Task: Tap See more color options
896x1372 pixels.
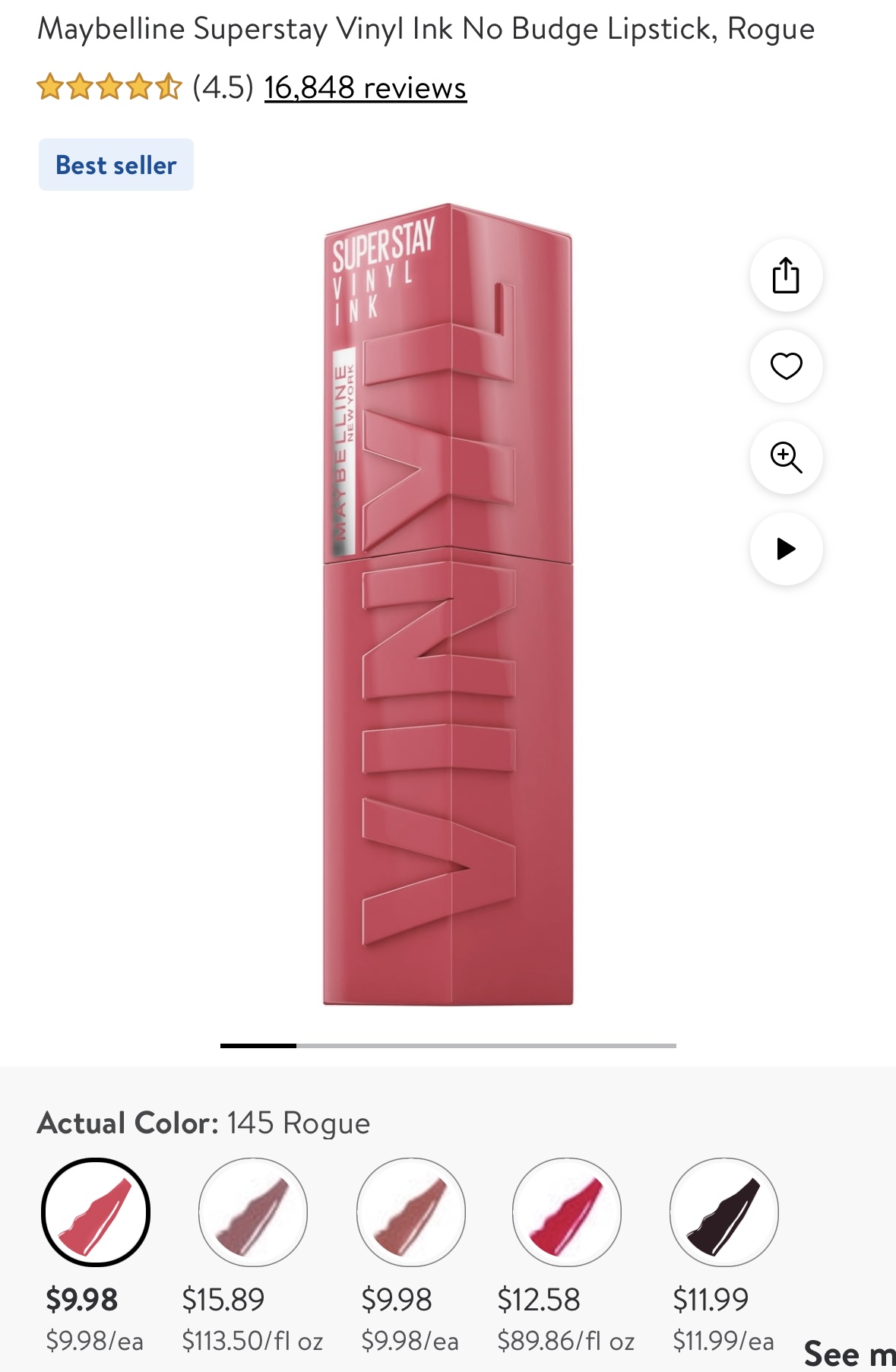Action: coord(849,1354)
